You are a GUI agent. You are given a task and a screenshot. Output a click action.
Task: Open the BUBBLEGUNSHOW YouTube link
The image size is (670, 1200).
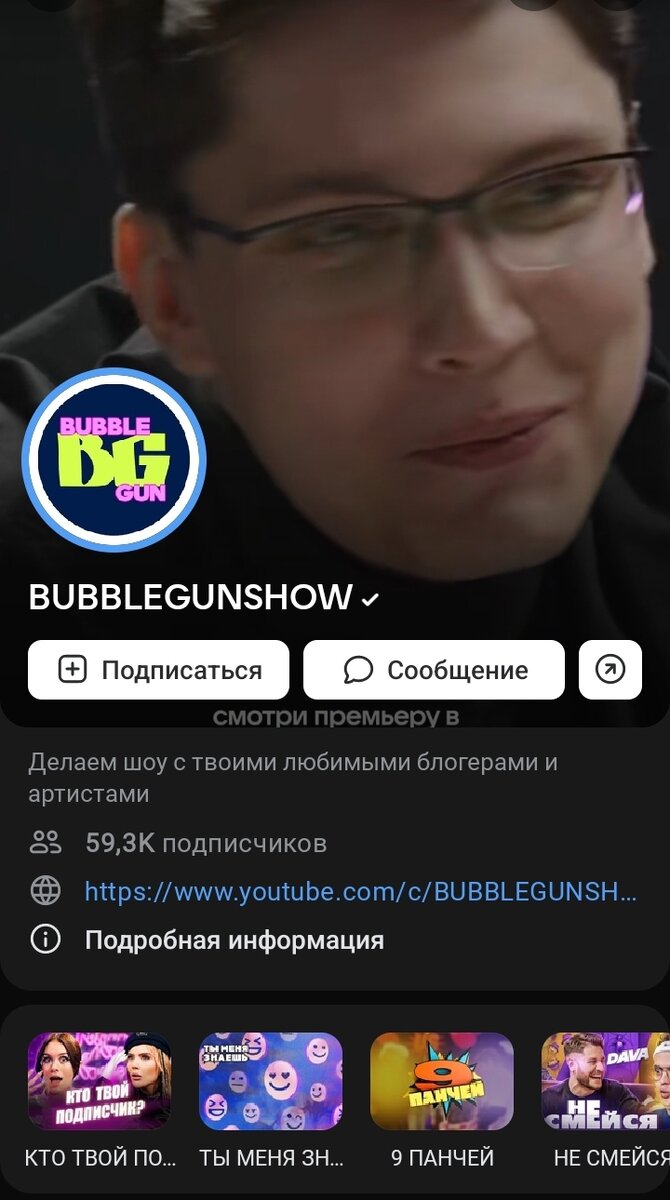point(360,891)
